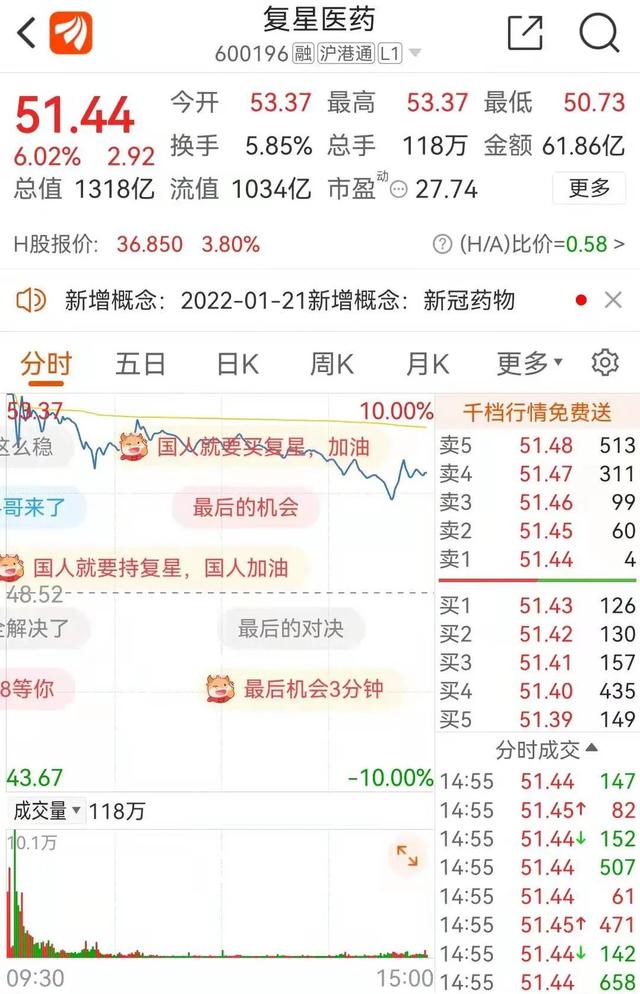The height and width of the screenshot is (994, 640).
Task: Tap the 更多 button beside 市盈
Action: pos(590,187)
